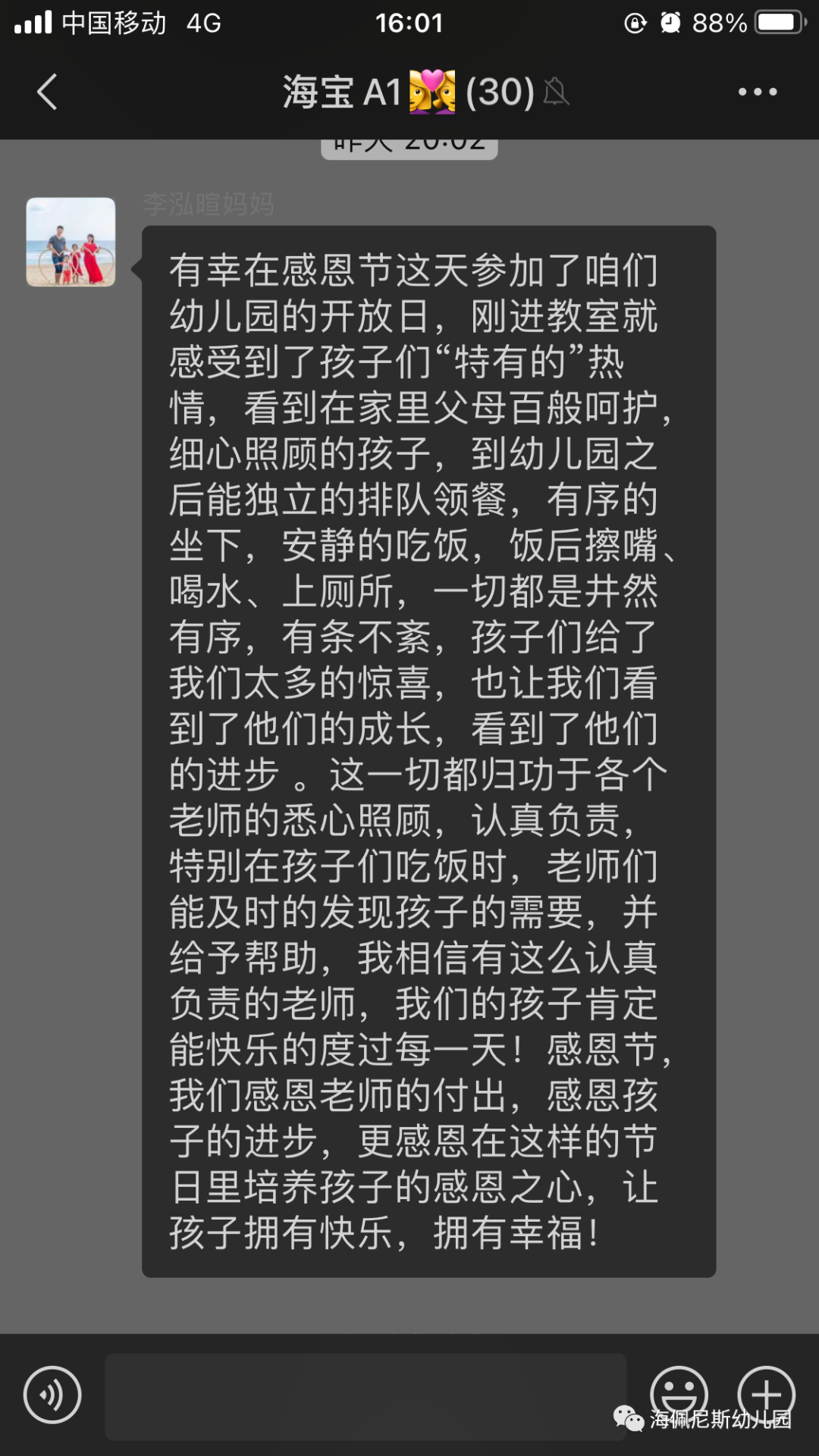Open the plus attachments panel
Image resolution: width=819 pixels, height=1456 pixels.
click(766, 1393)
